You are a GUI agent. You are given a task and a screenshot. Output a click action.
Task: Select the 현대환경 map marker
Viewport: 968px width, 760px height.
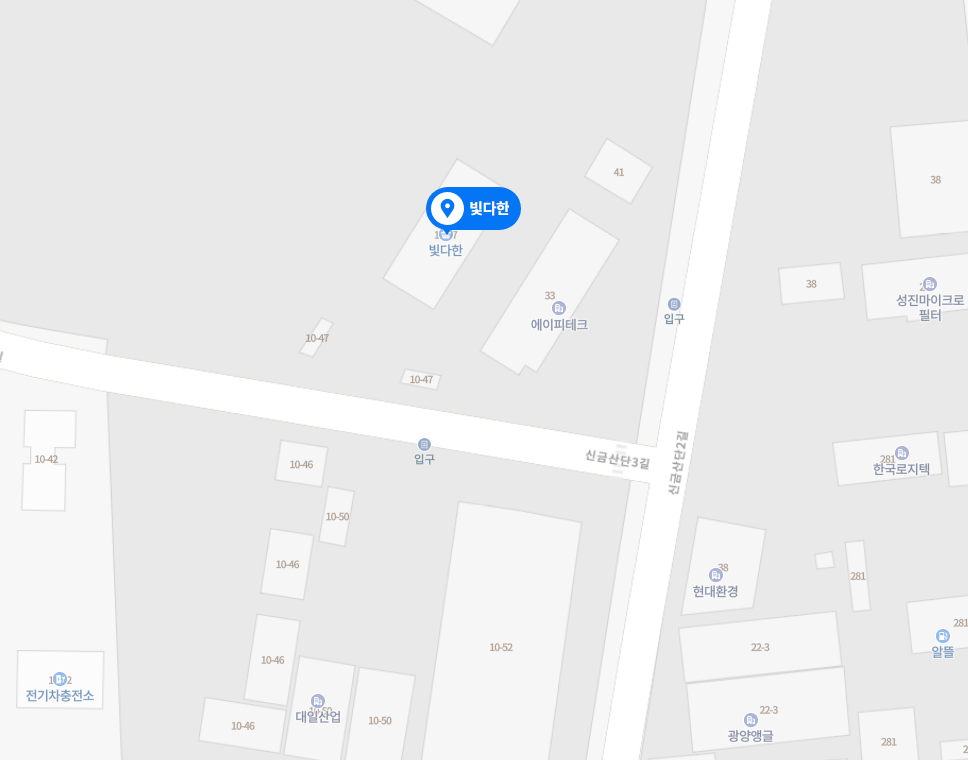(x=715, y=576)
